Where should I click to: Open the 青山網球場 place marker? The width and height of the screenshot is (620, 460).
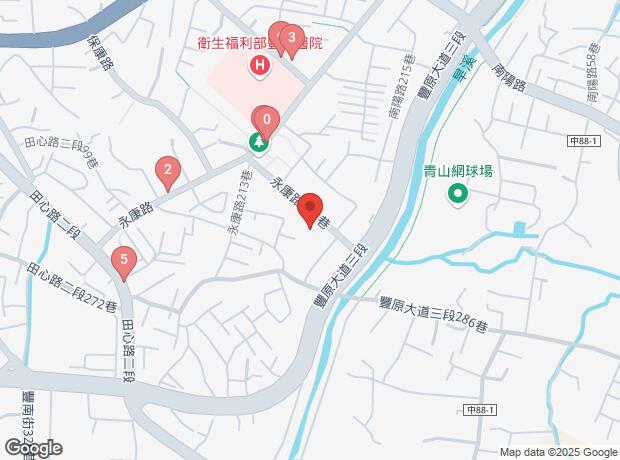(x=459, y=193)
